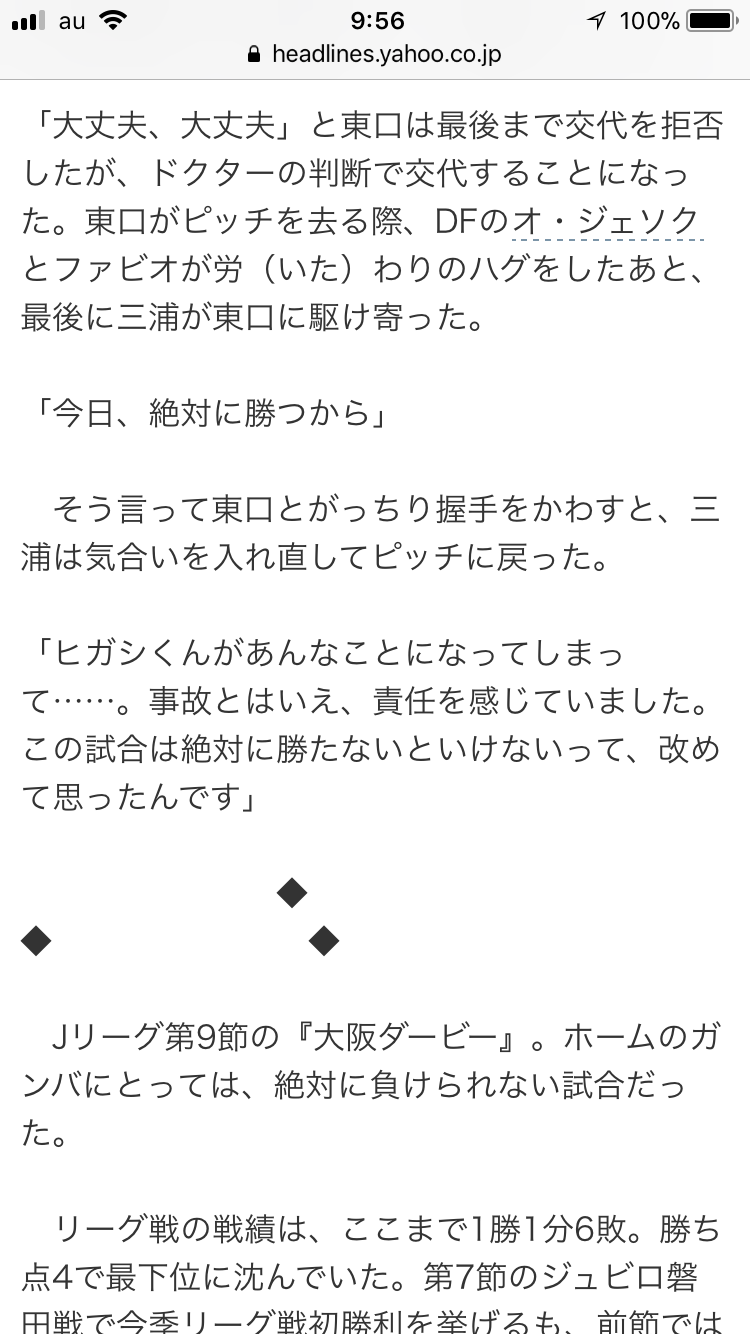Open the オ・ジェソク player link
The image size is (750, 1334).
608,221
